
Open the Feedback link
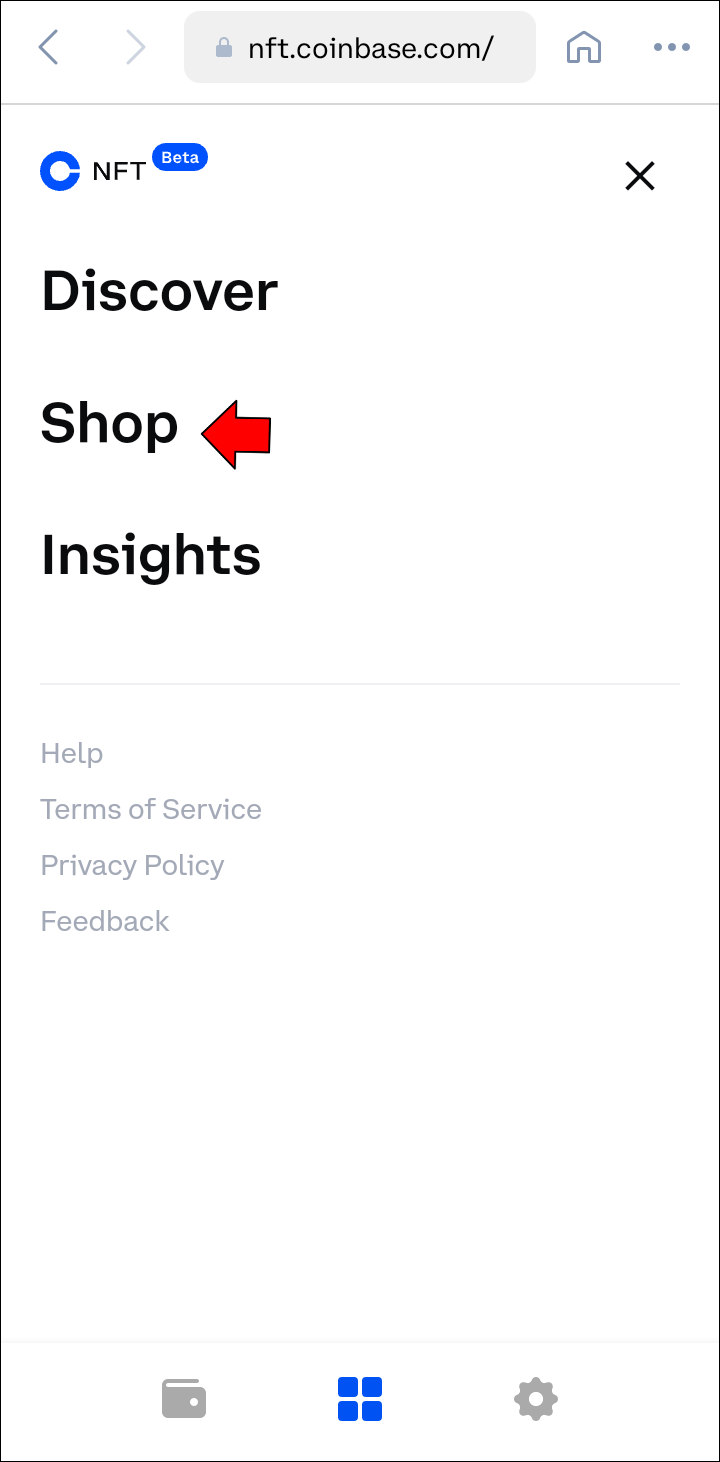105,921
